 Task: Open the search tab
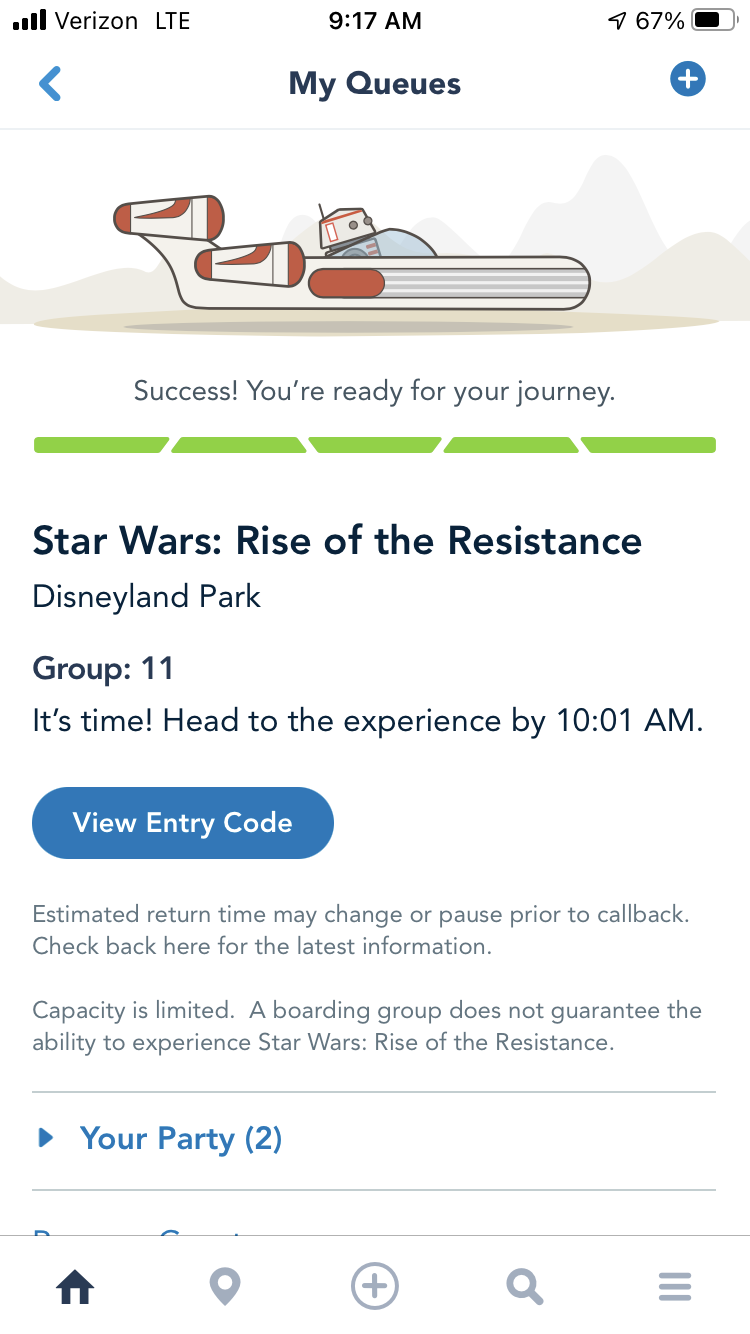click(x=524, y=1287)
